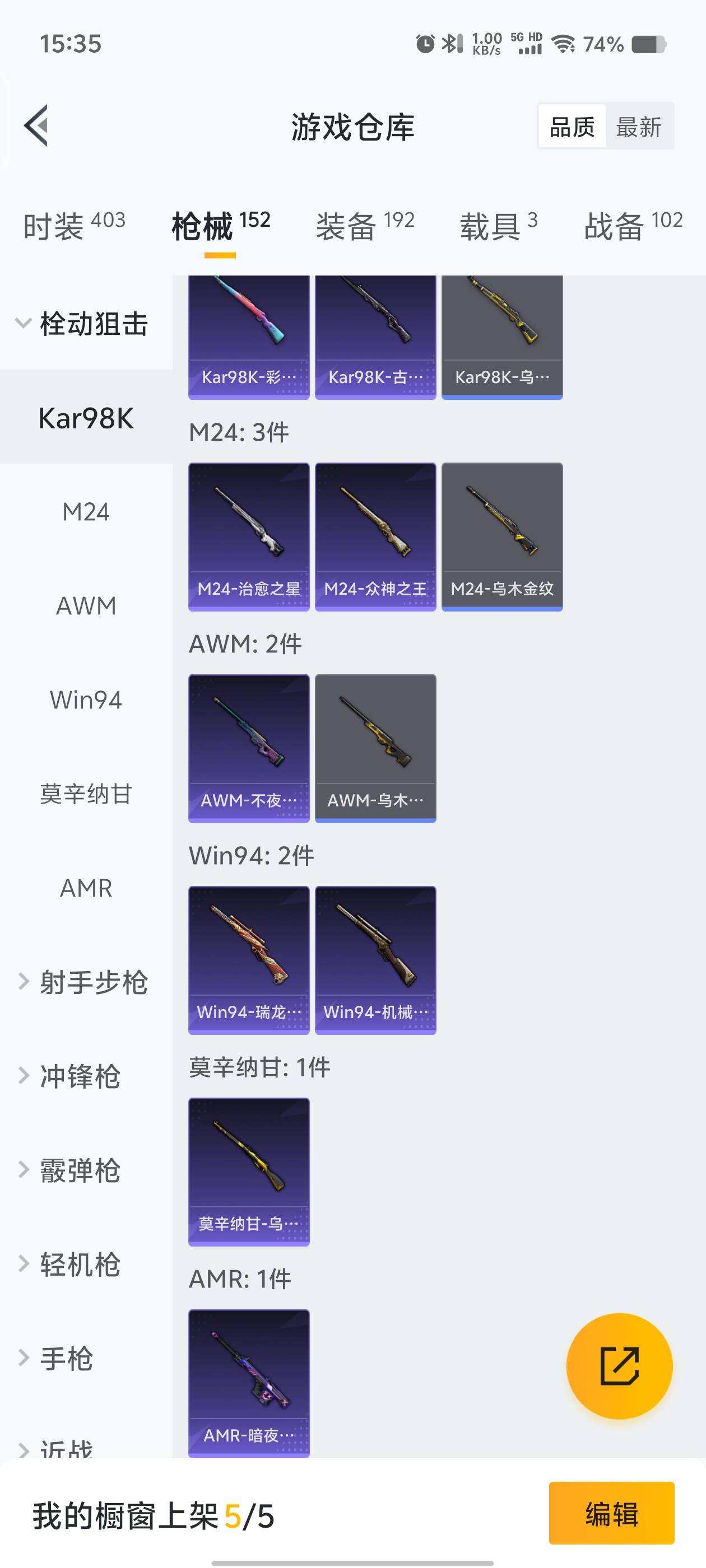Open the M24-治愈之星 skin
The height and width of the screenshot is (1568, 706).
(x=249, y=534)
